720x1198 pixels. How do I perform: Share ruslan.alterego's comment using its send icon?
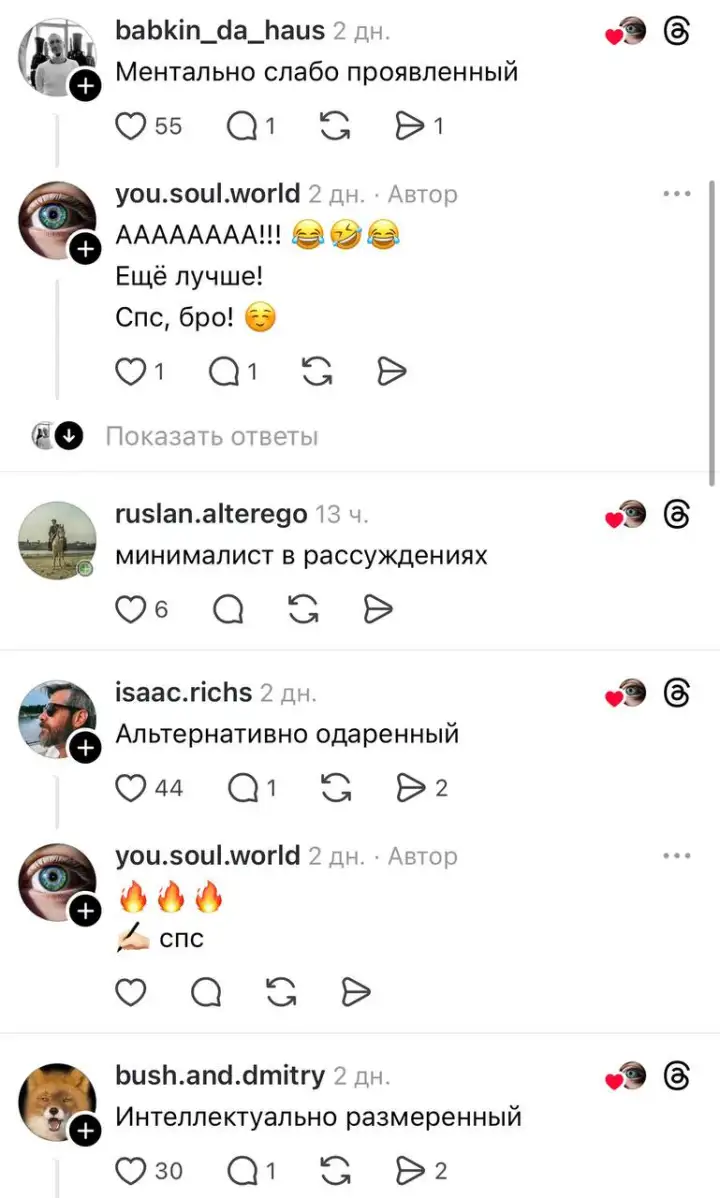(377, 609)
